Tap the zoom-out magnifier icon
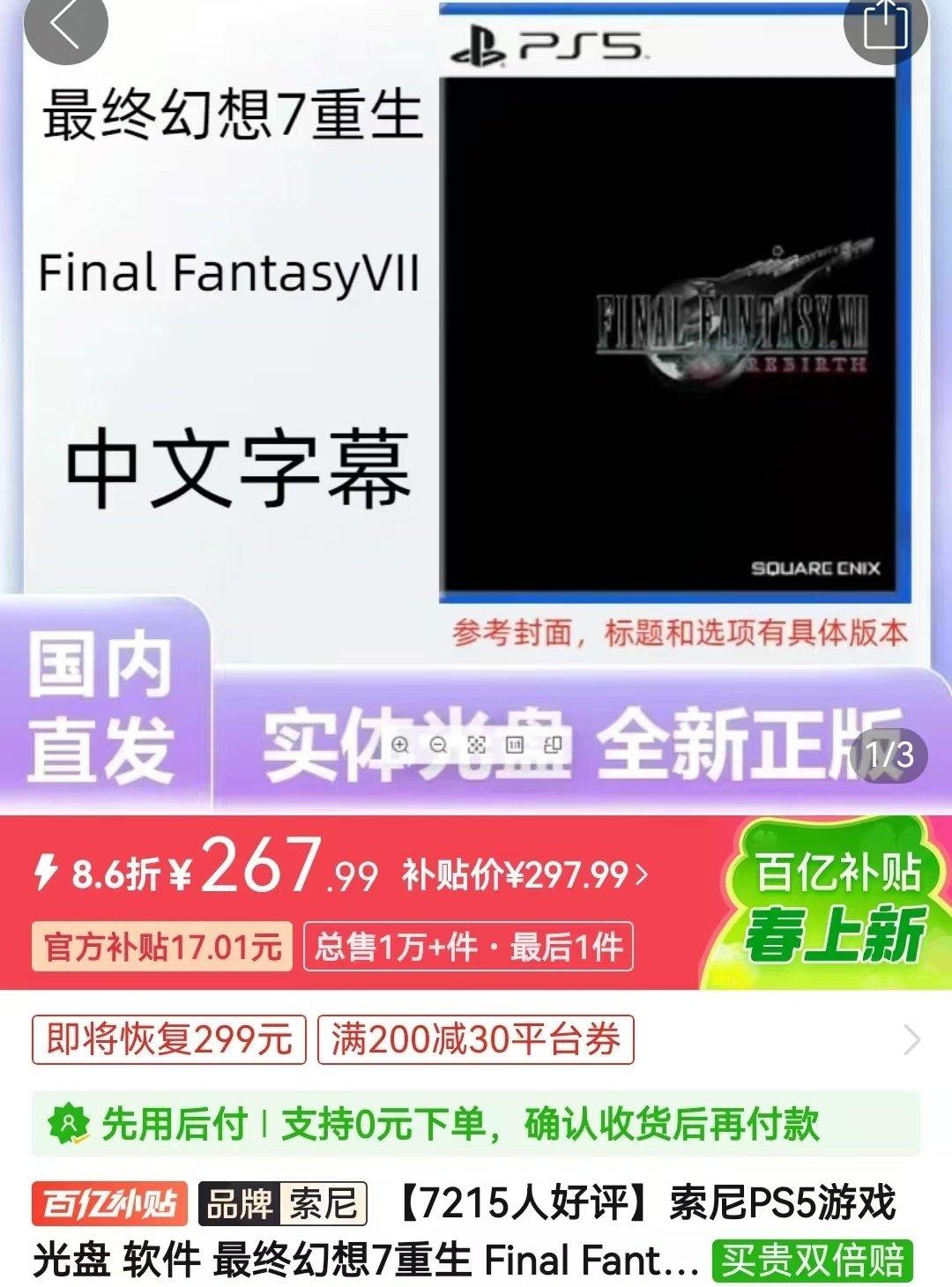This screenshot has height=1287, width=952. click(438, 745)
